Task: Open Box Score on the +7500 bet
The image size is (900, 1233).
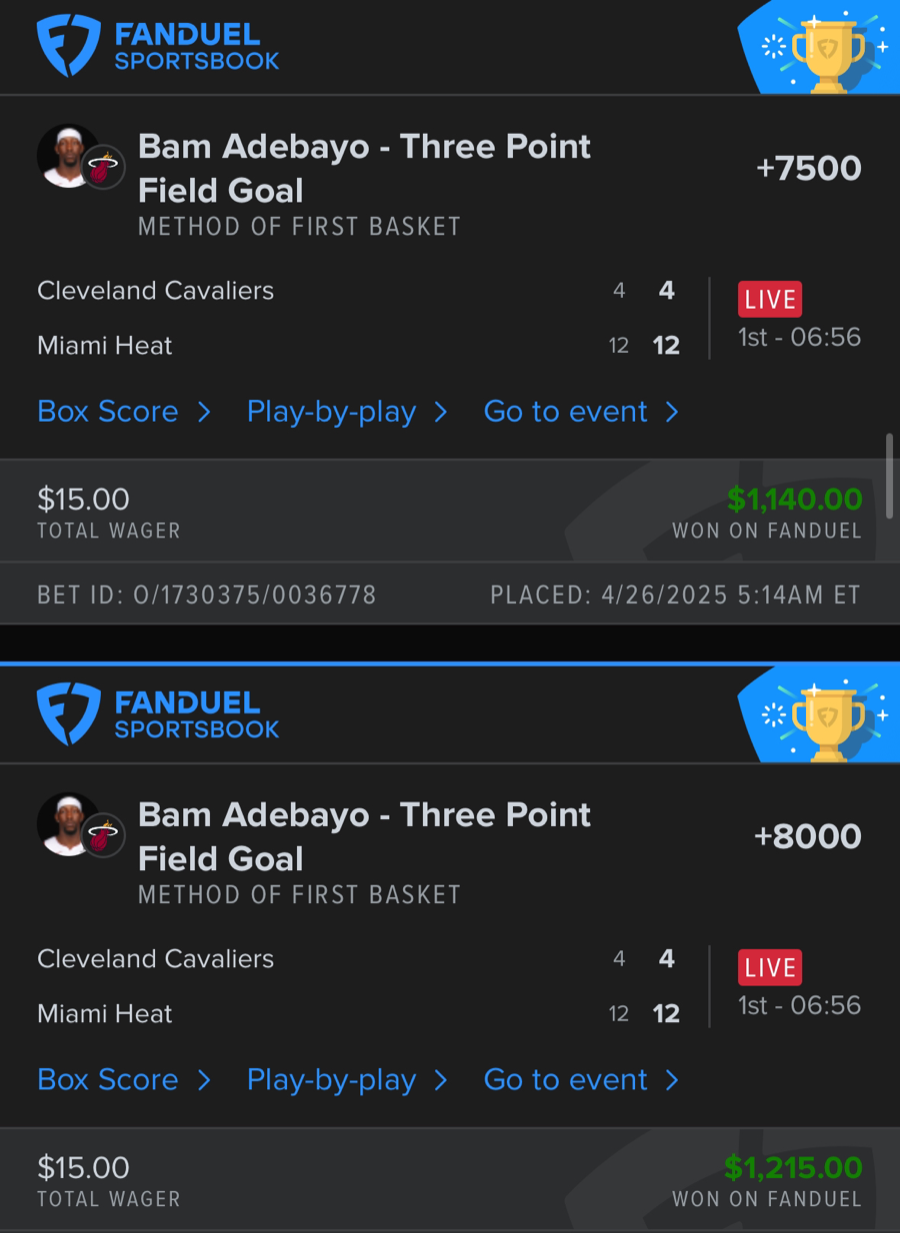Action: 123,412
